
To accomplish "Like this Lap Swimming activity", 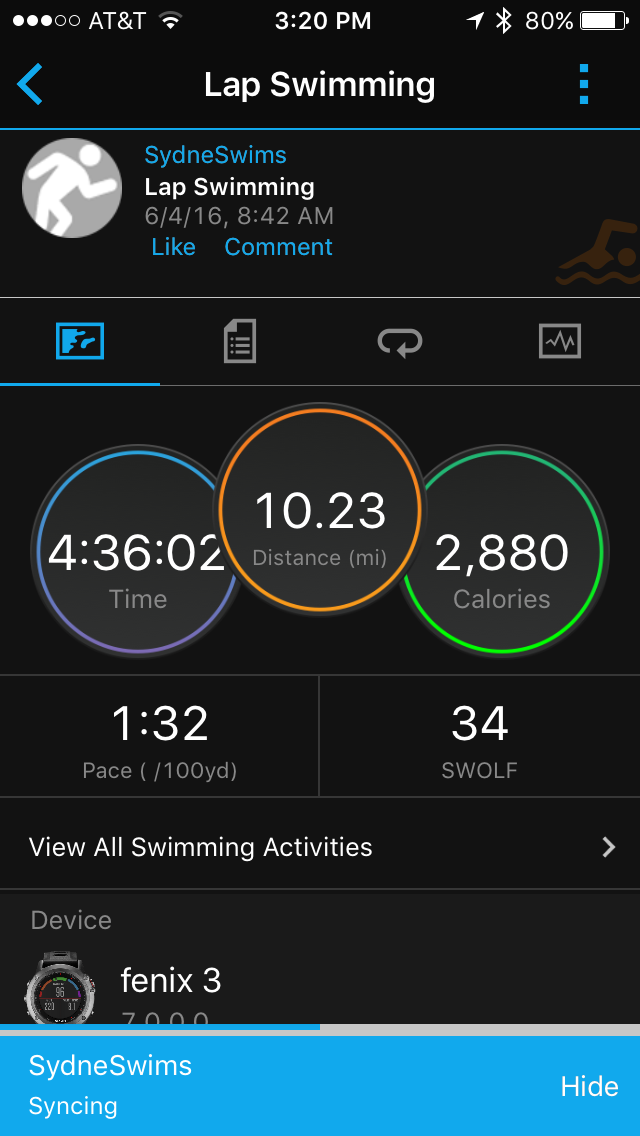I will [x=173, y=247].
